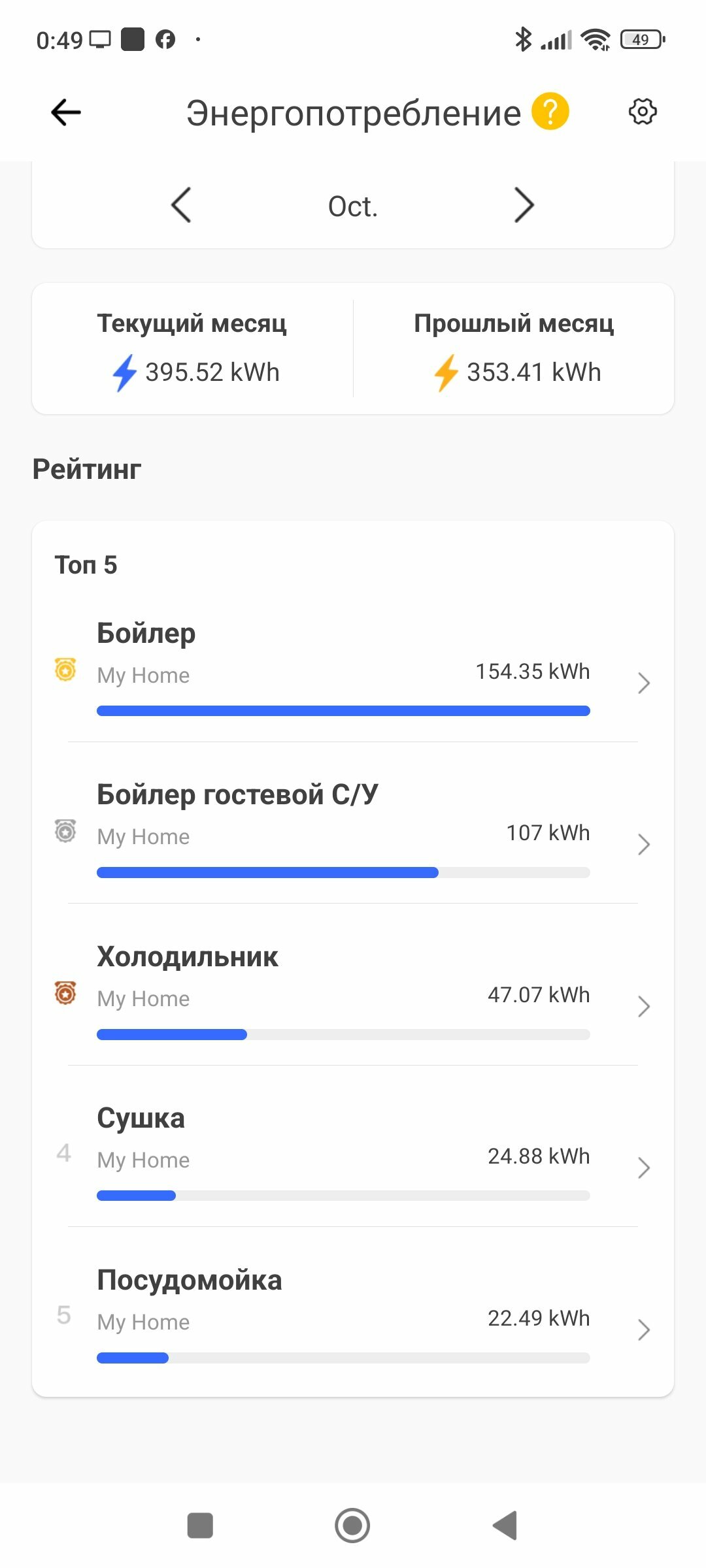The image size is (706, 1568).
Task: Open the energy consumption settings gear
Action: pos(643,112)
